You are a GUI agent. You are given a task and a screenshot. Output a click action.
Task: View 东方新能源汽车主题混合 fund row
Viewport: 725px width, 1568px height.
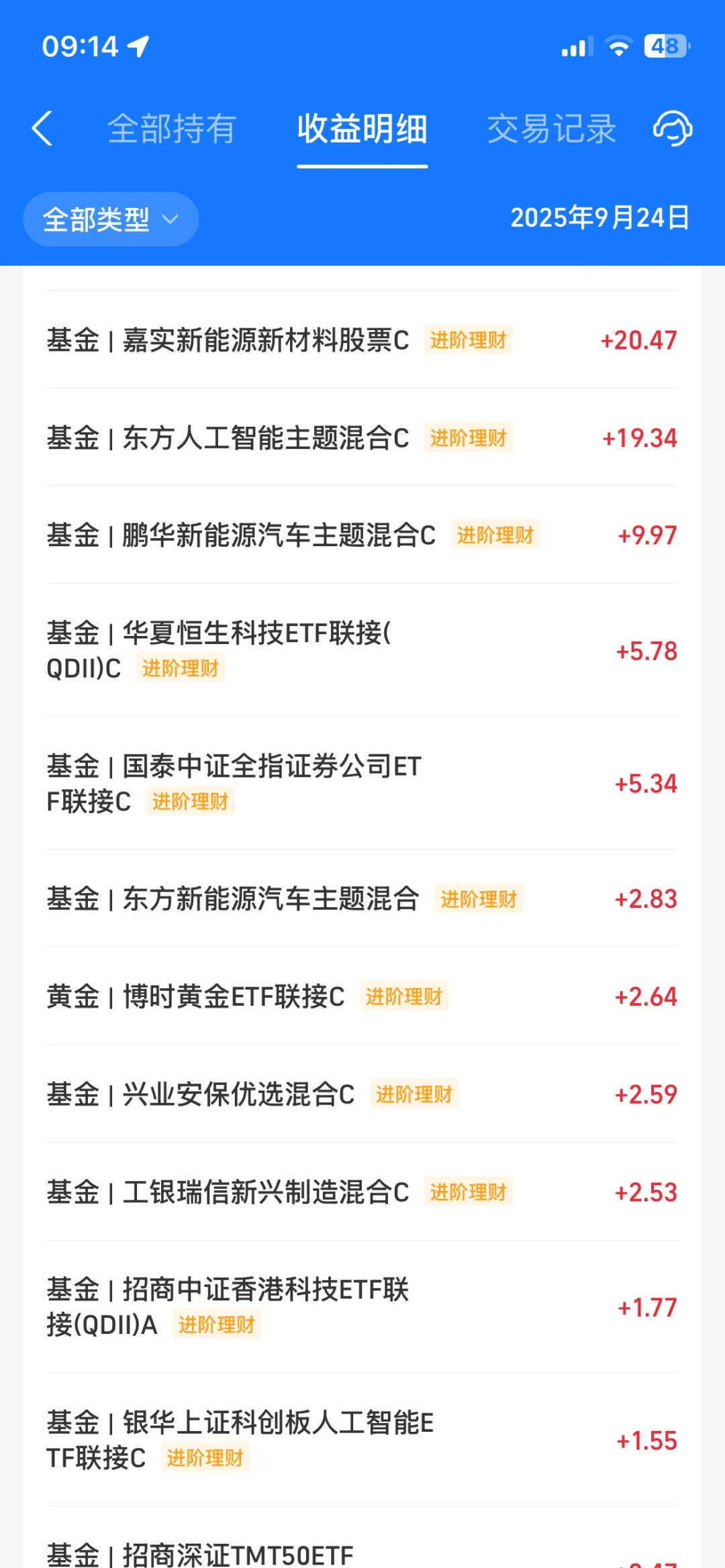(362, 898)
